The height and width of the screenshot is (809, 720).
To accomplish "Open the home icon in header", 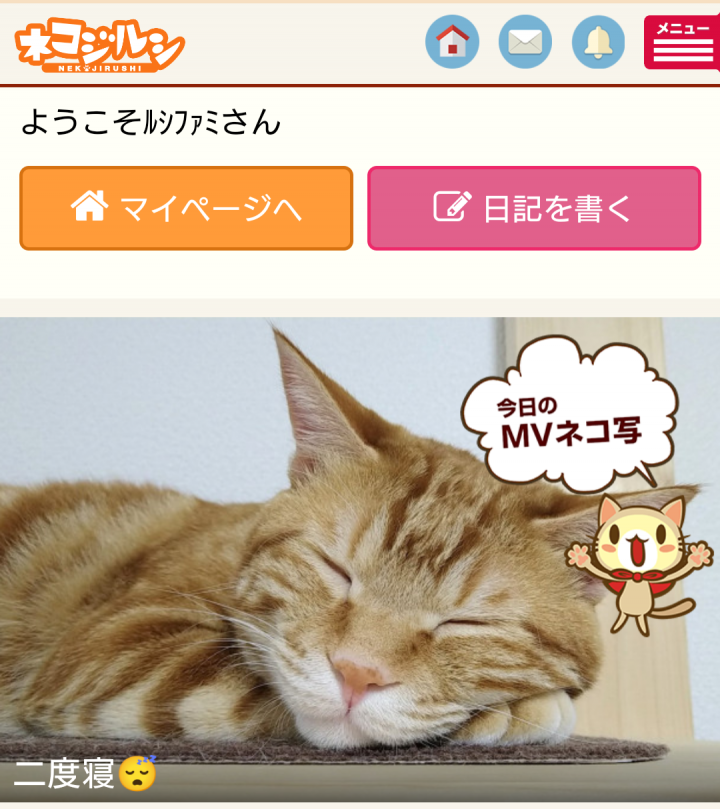I will [x=452, y=42].
